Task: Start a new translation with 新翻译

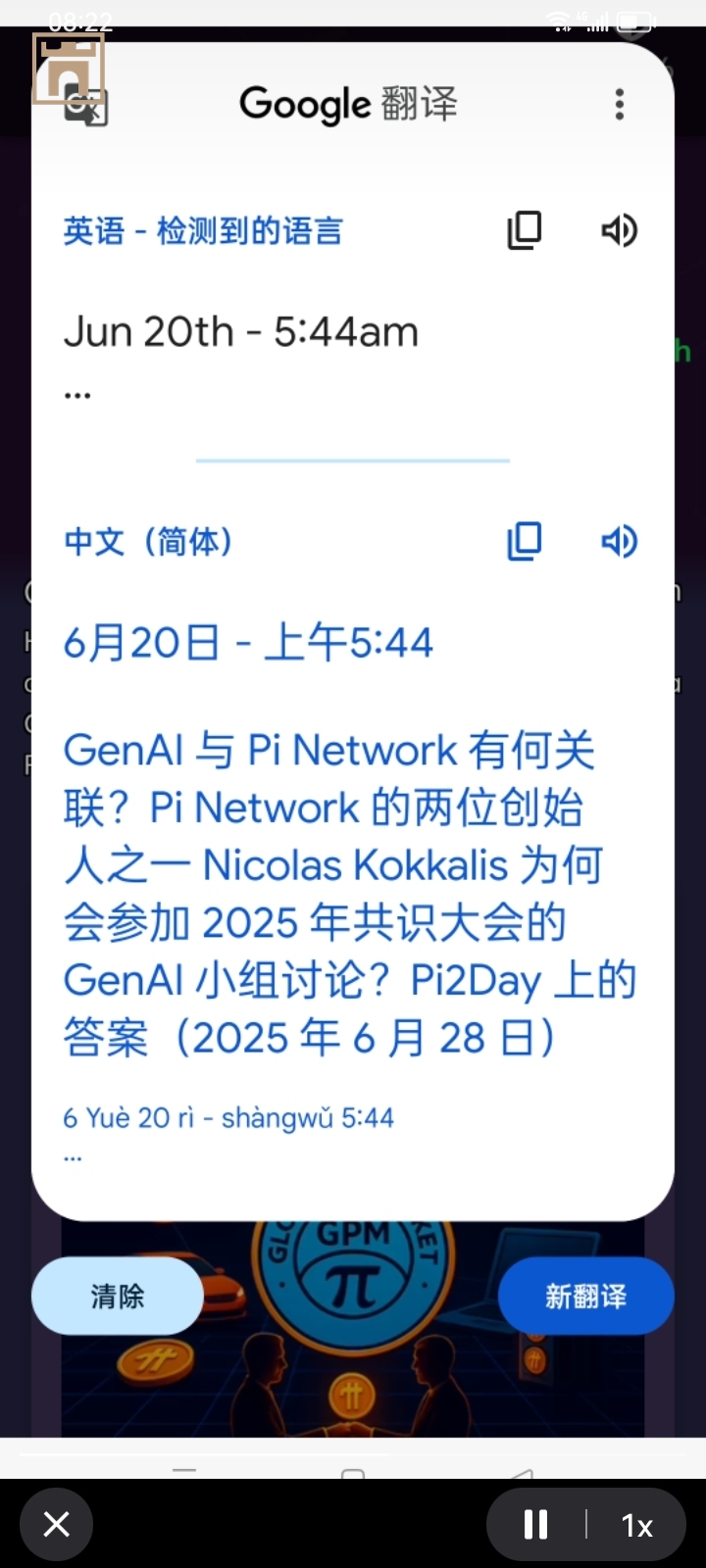Action: (x=585, y=1297)
